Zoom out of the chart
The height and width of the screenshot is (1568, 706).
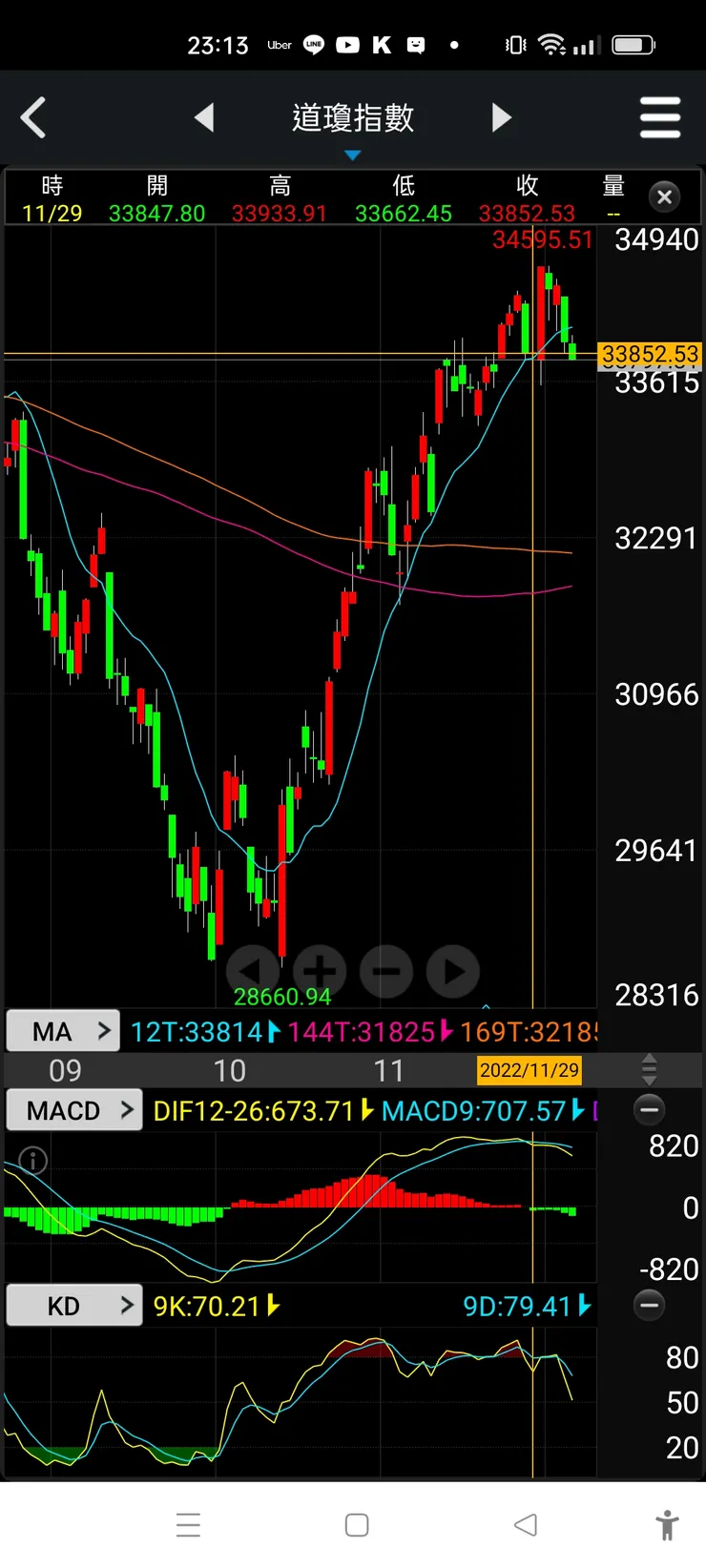tap(386, 972)
